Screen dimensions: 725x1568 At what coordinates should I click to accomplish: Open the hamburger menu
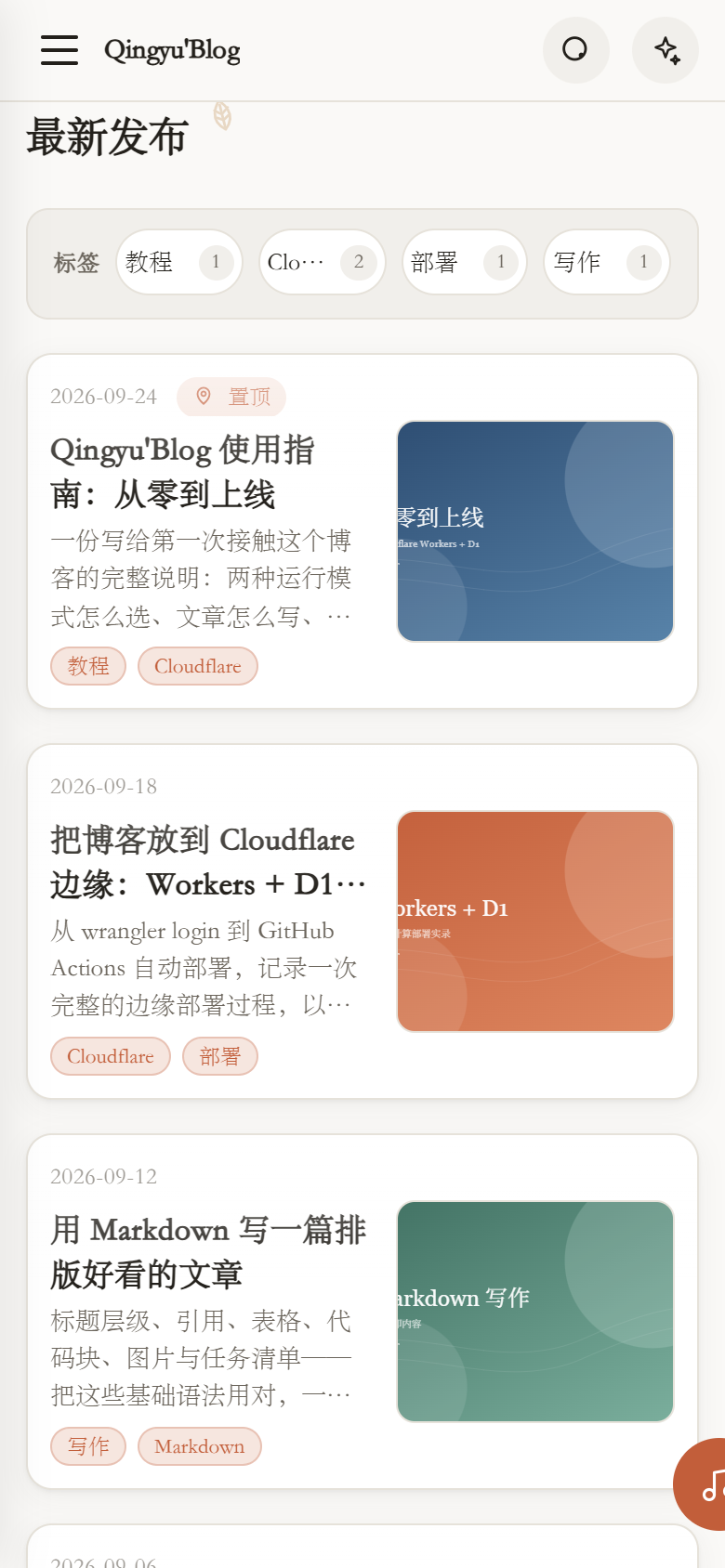tap(59, 50)
